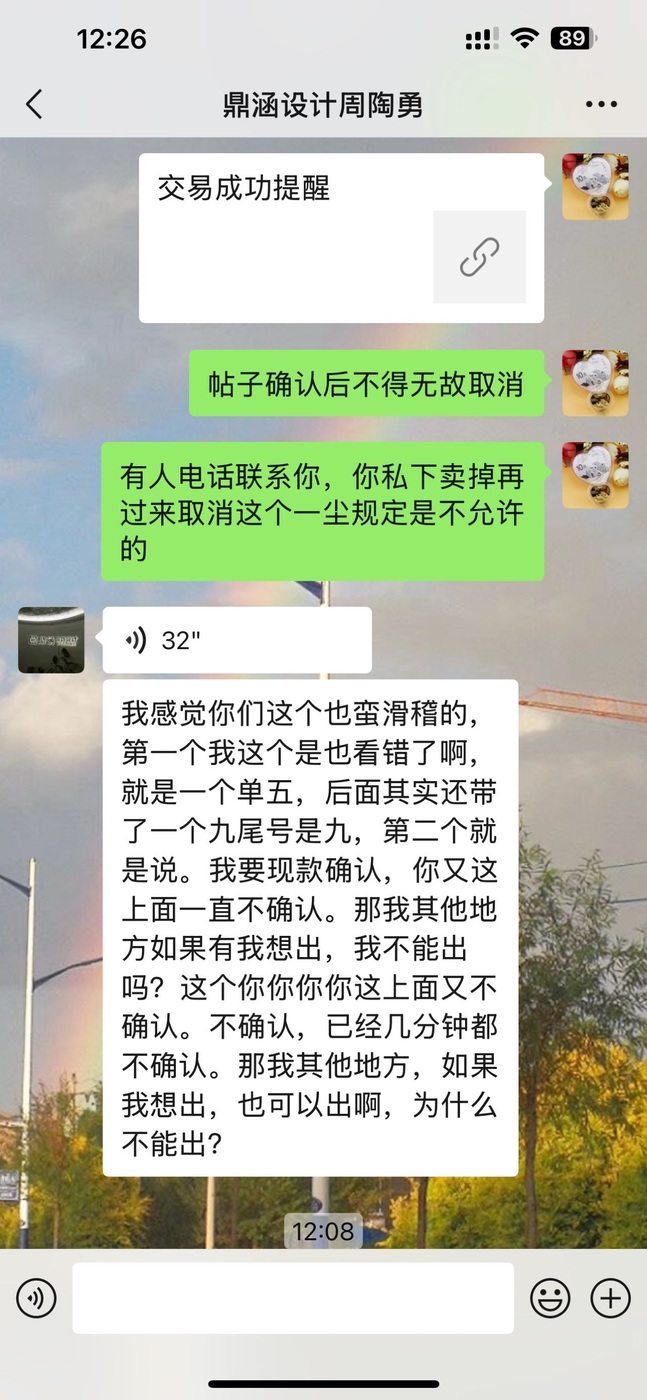
Task: Play the 32-second voice message
Action: [x=237, y=640]
